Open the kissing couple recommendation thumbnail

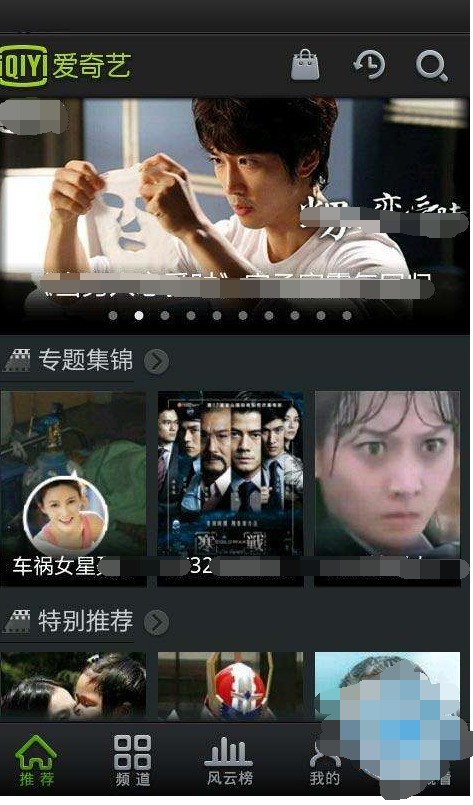73,686
